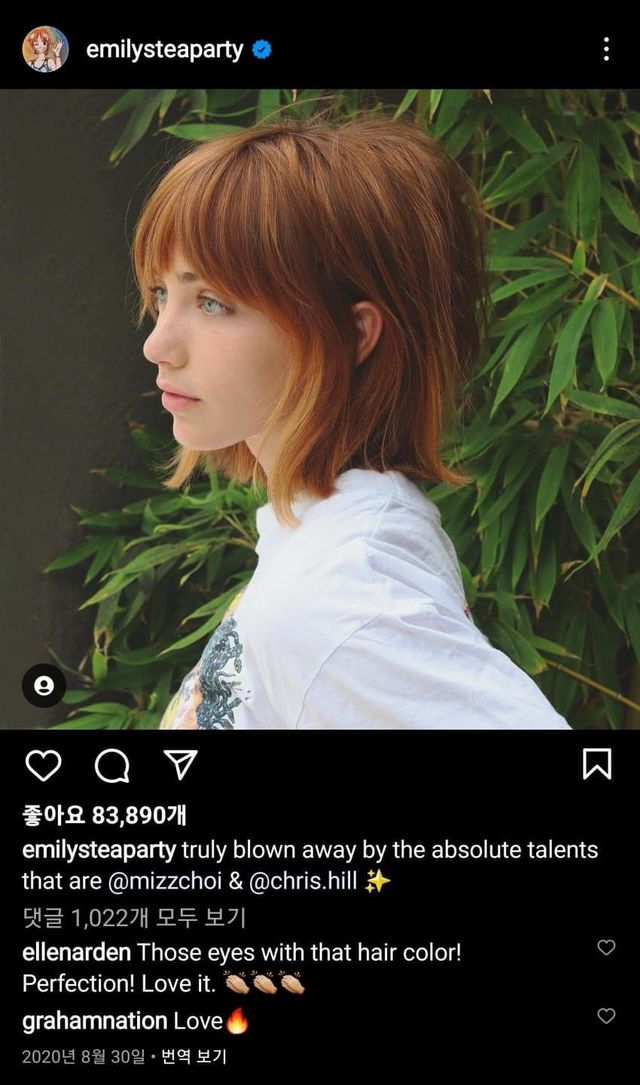Image resolution: width=640 pixels, height=1085 pixels.
Task: Like grahamnation's comment
Action: pyautogui.click(x=606, y=1015)
